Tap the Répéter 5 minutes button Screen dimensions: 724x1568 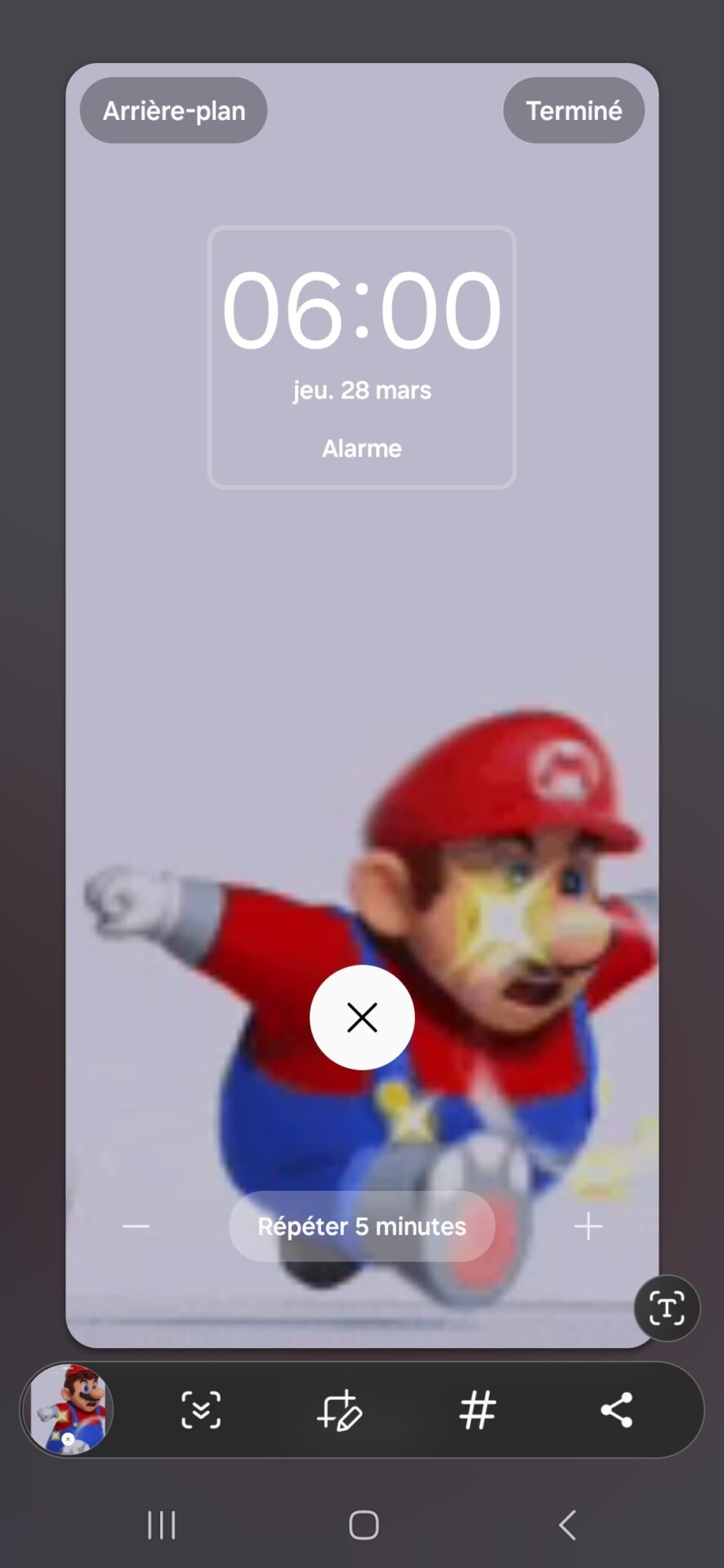click(362, 1226)
